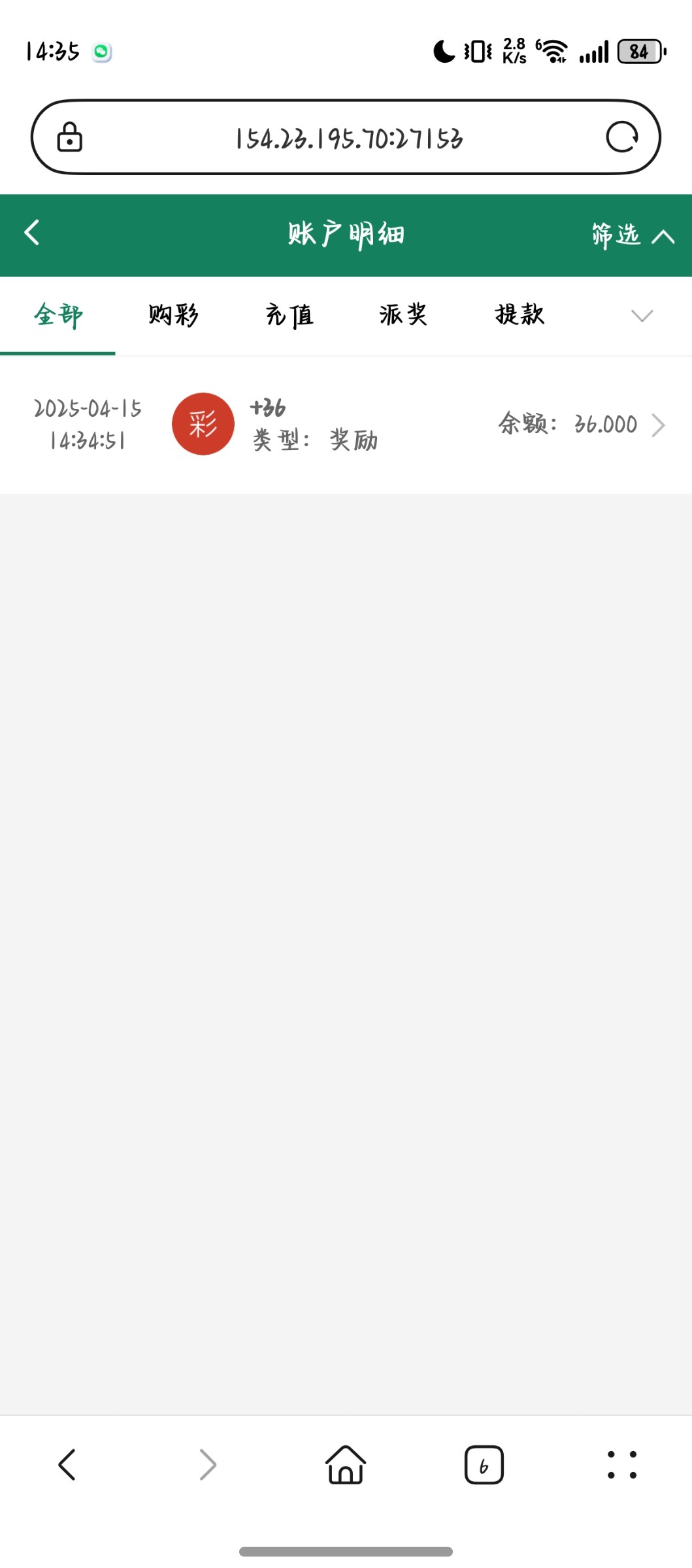This screenshot has width=692, height=1568.
Task: Select the 派奖 tab
Action: [403, 316]
